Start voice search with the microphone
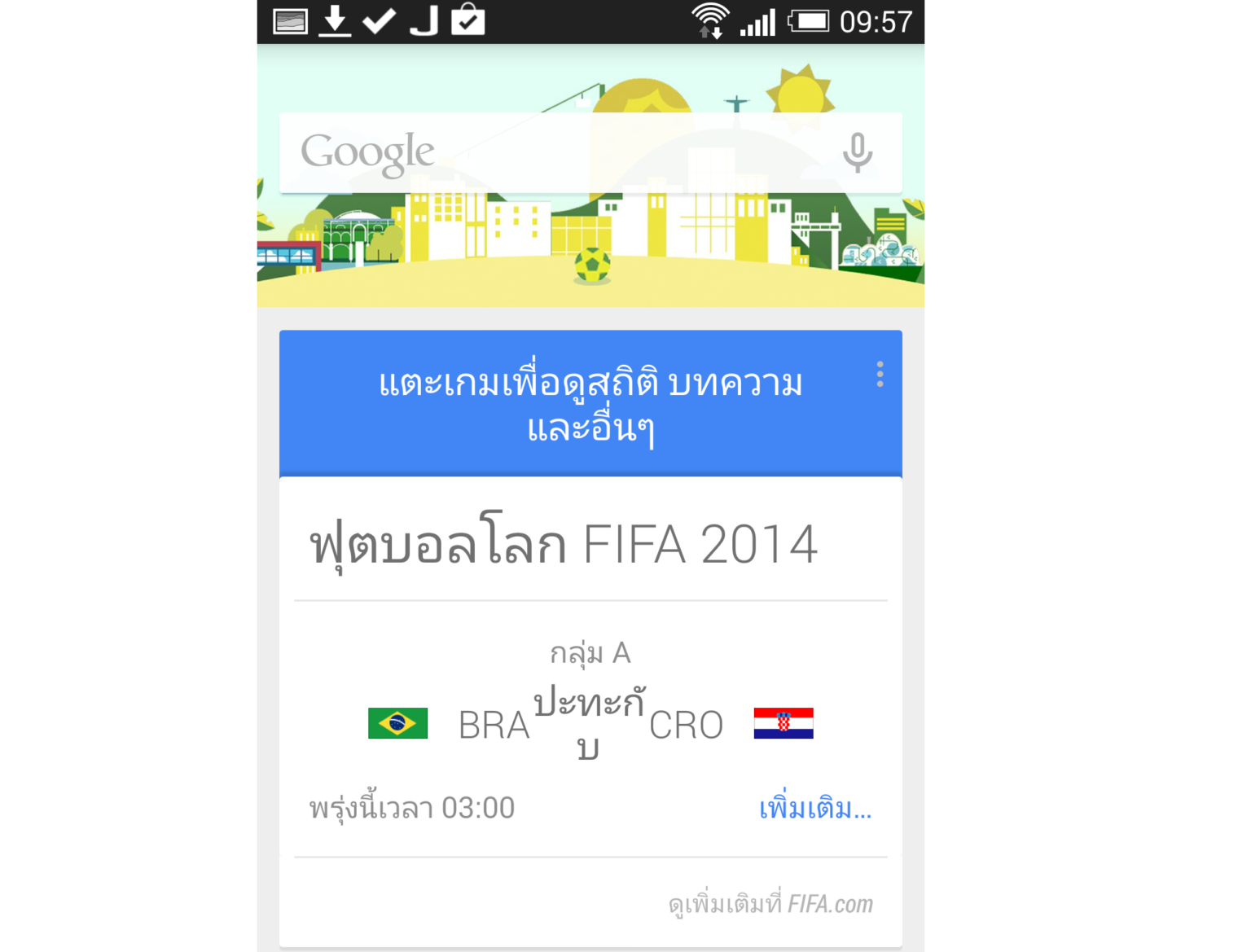Image resolution: width=1251 pixels, height=952 pixels. coord(857,152)
